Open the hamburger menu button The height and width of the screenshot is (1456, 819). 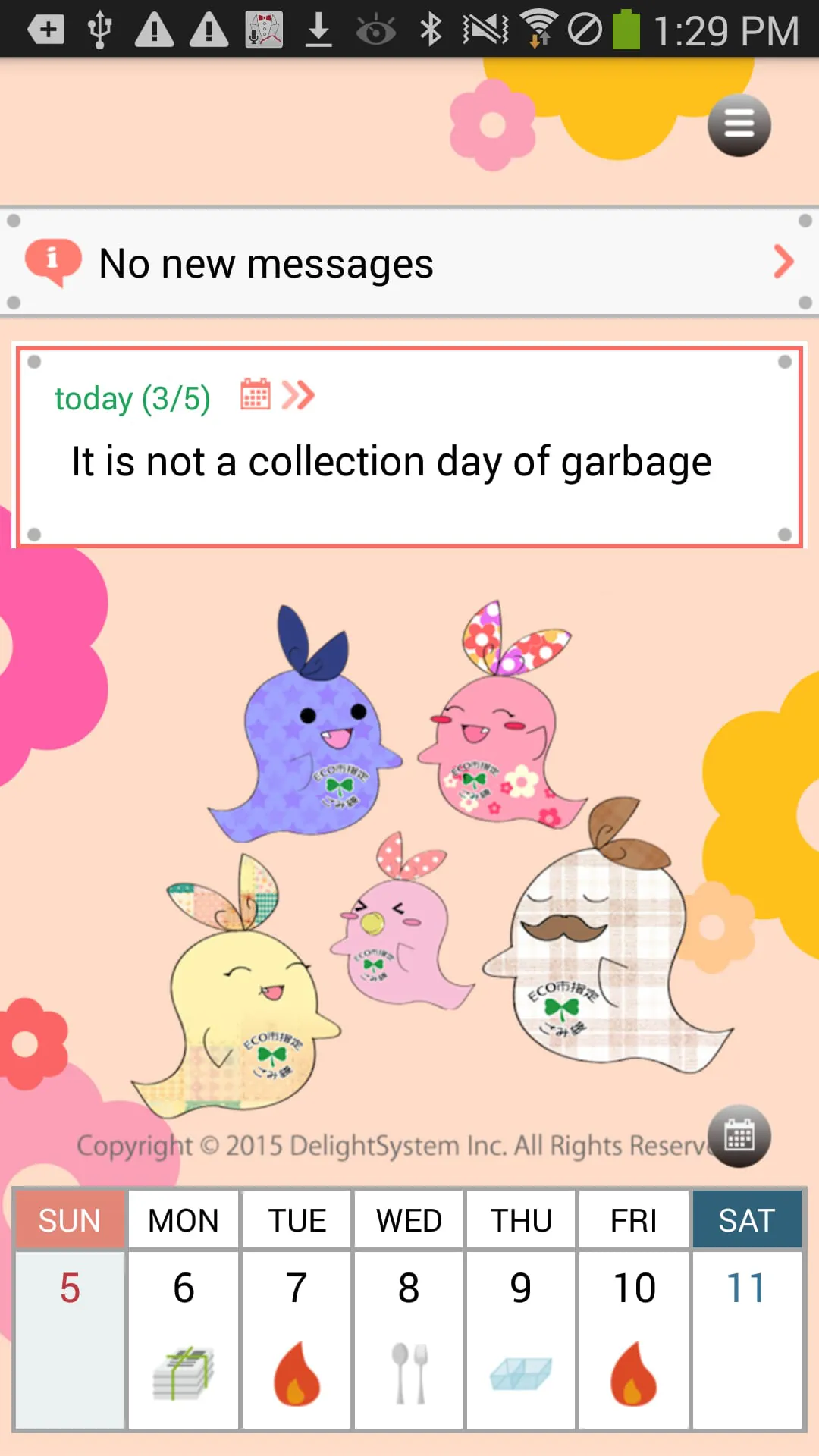click(739, 125)
